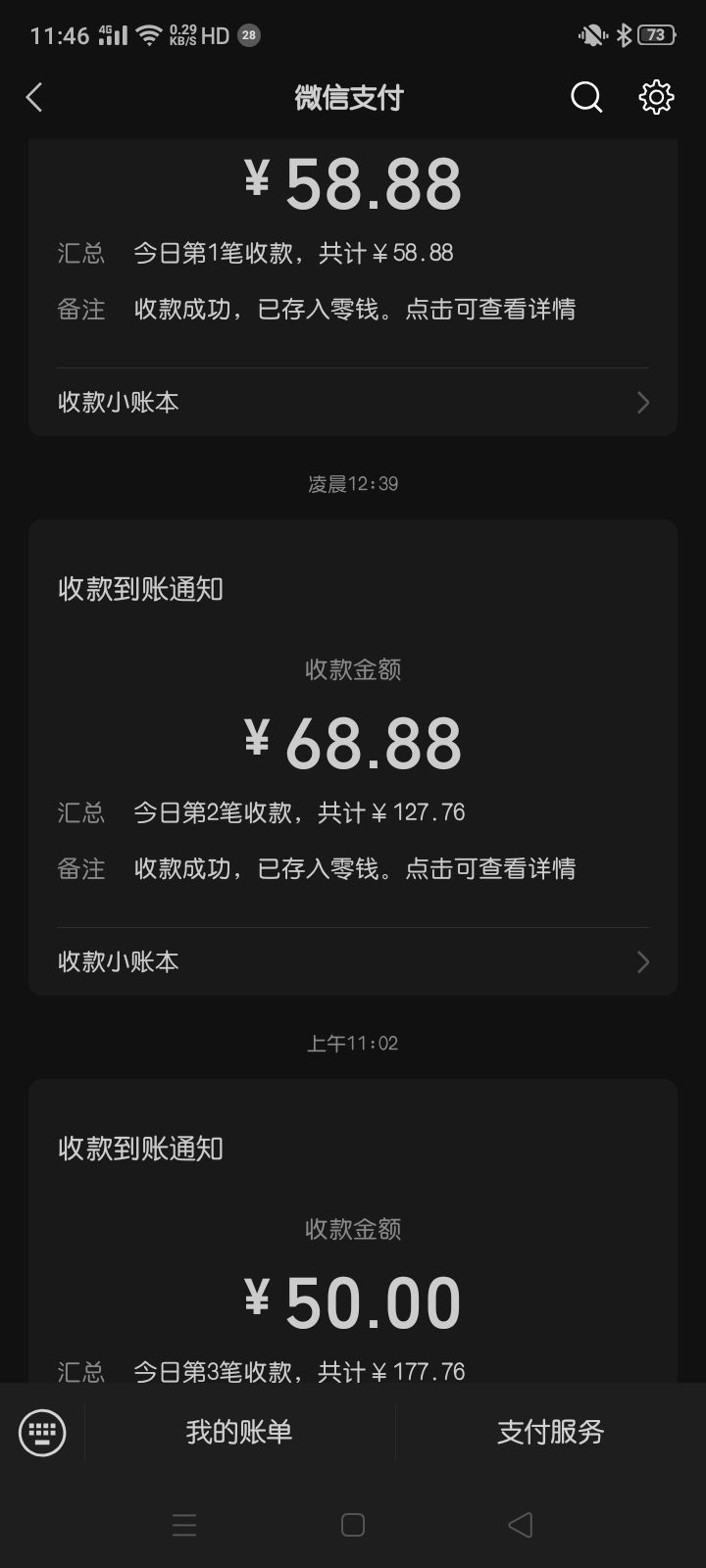This screenshot has width=706, height=1568.
Task: Open the settings gear icon
Action: point(656,97)
